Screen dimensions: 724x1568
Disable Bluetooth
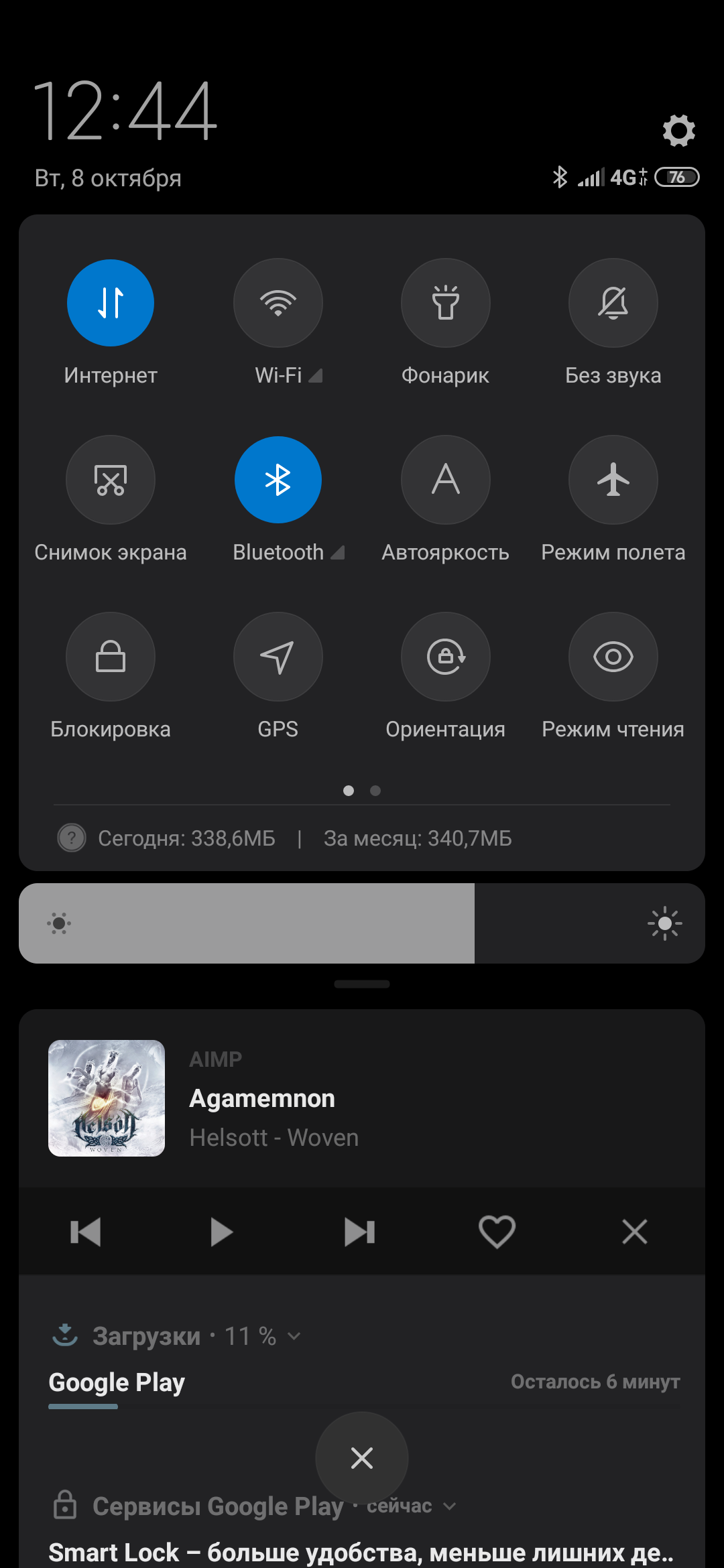(278, 480)
